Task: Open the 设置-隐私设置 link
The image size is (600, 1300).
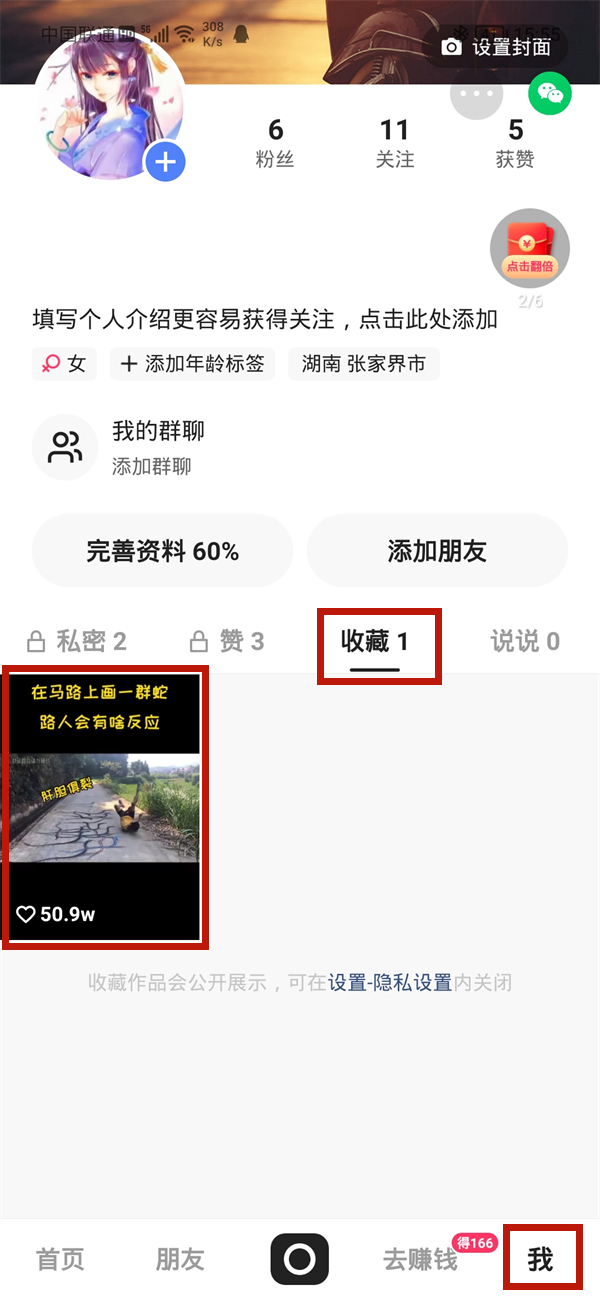Action: (x=390, y=983)
